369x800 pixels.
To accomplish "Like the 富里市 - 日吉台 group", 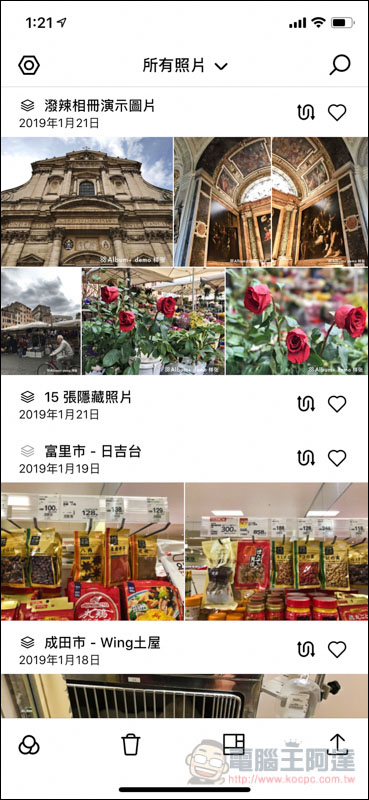I will (337, 458).
